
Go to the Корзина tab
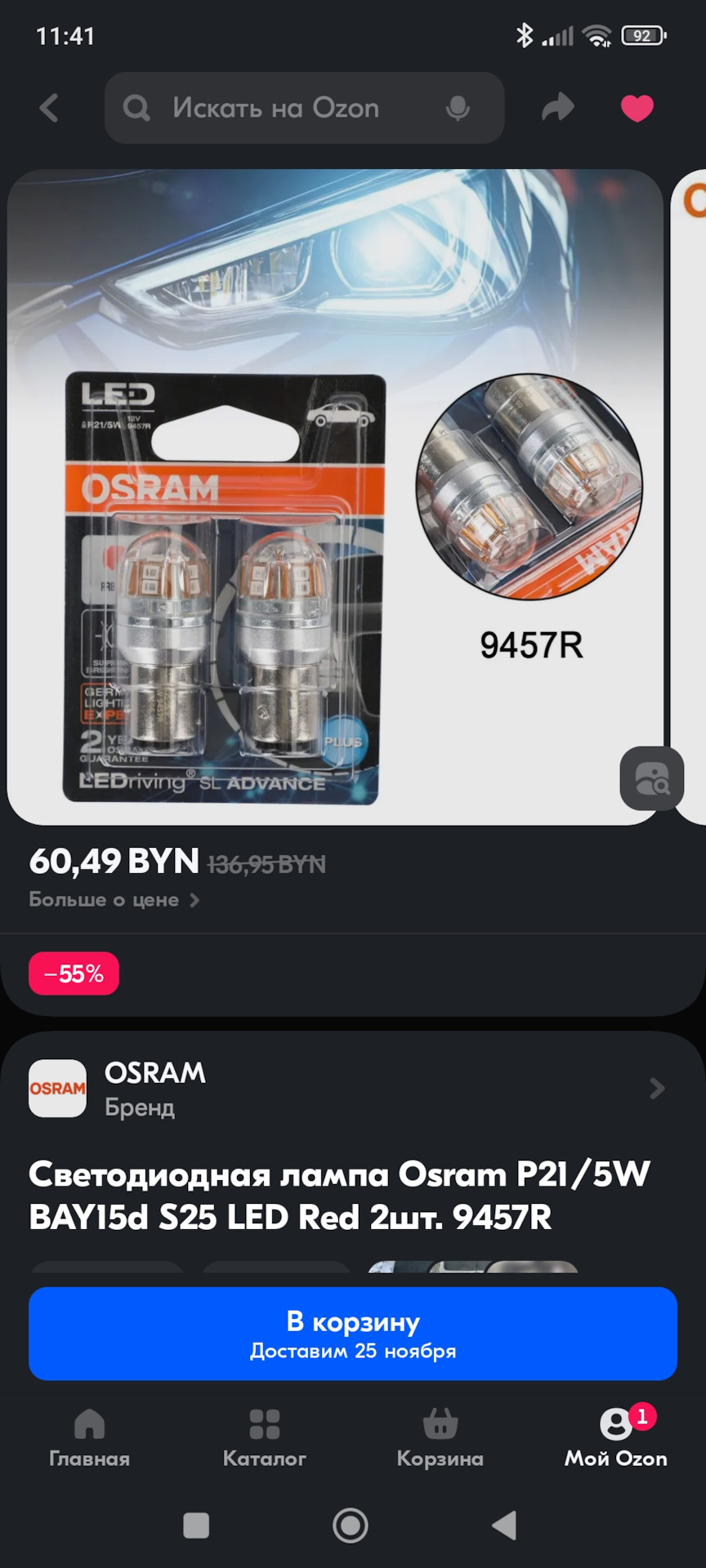tap(440, 1437)
